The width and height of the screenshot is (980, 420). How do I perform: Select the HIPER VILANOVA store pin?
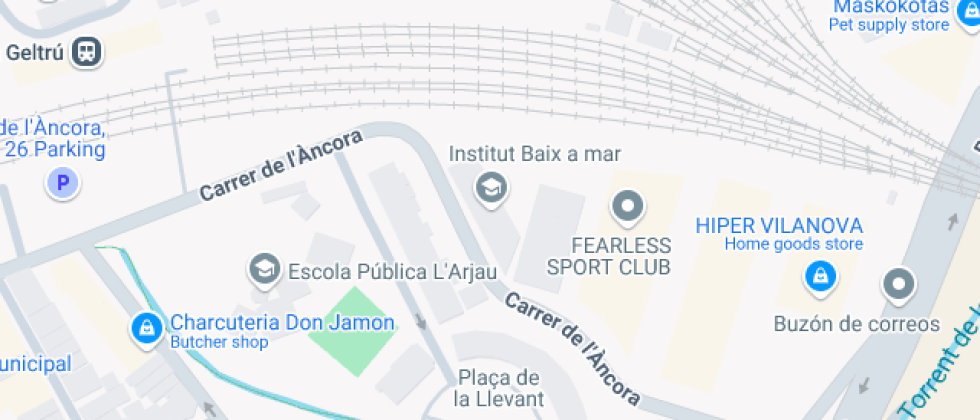pos(820,276)
